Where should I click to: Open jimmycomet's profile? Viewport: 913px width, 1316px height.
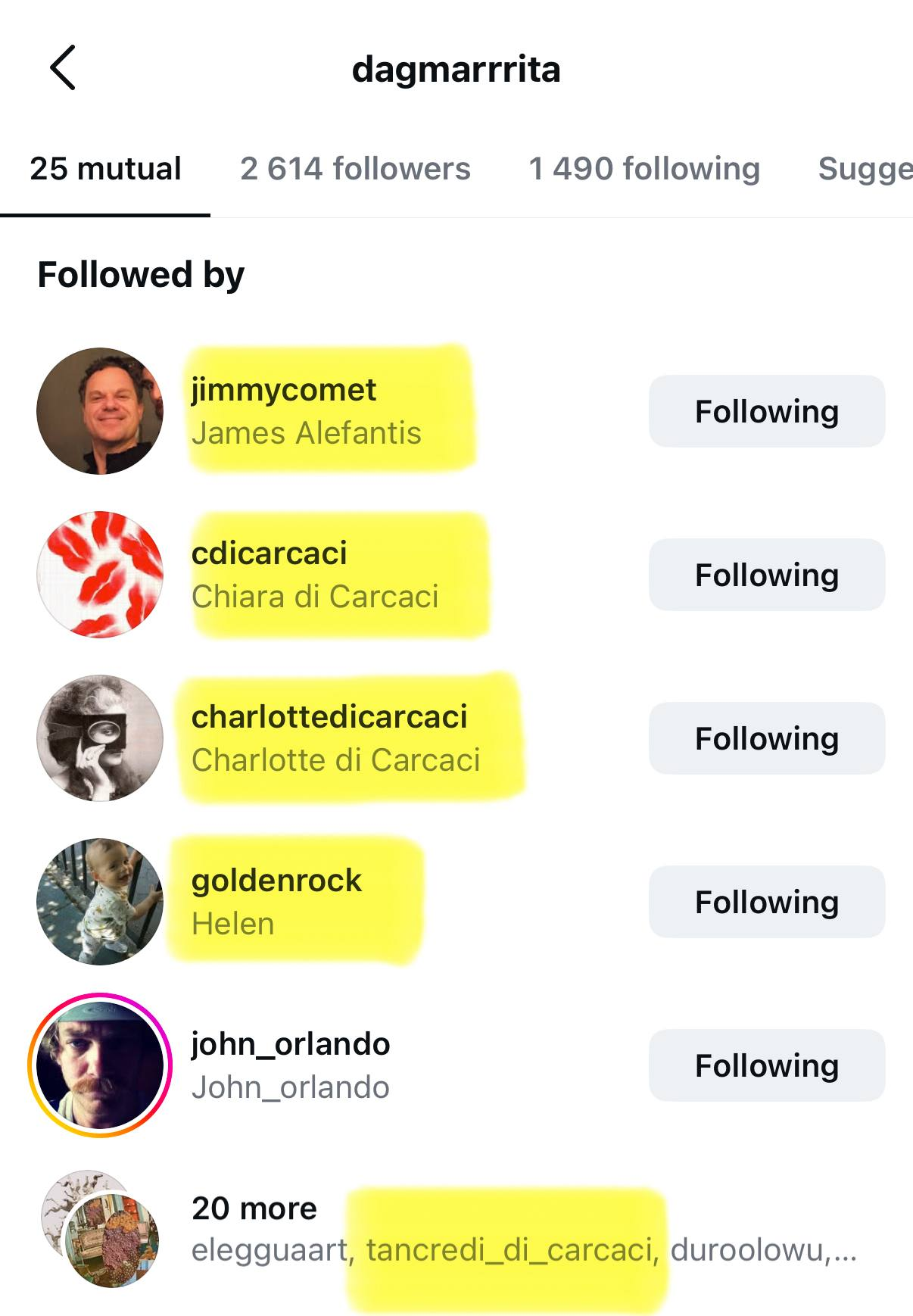(x=284, y=391)
